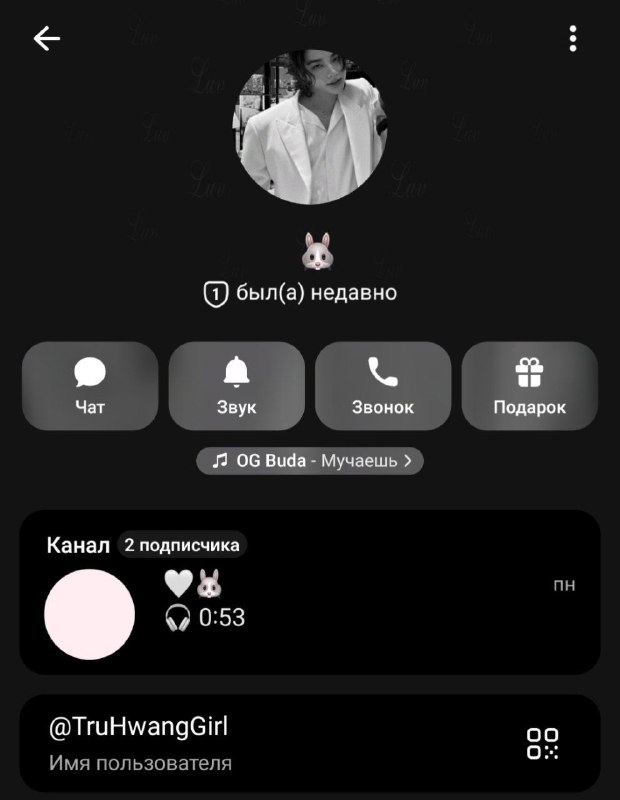Open the OG Buda - Мучаешь track chip
Image resolution: width=620 pixels, height=800 pixels.
tap(310, 461)
